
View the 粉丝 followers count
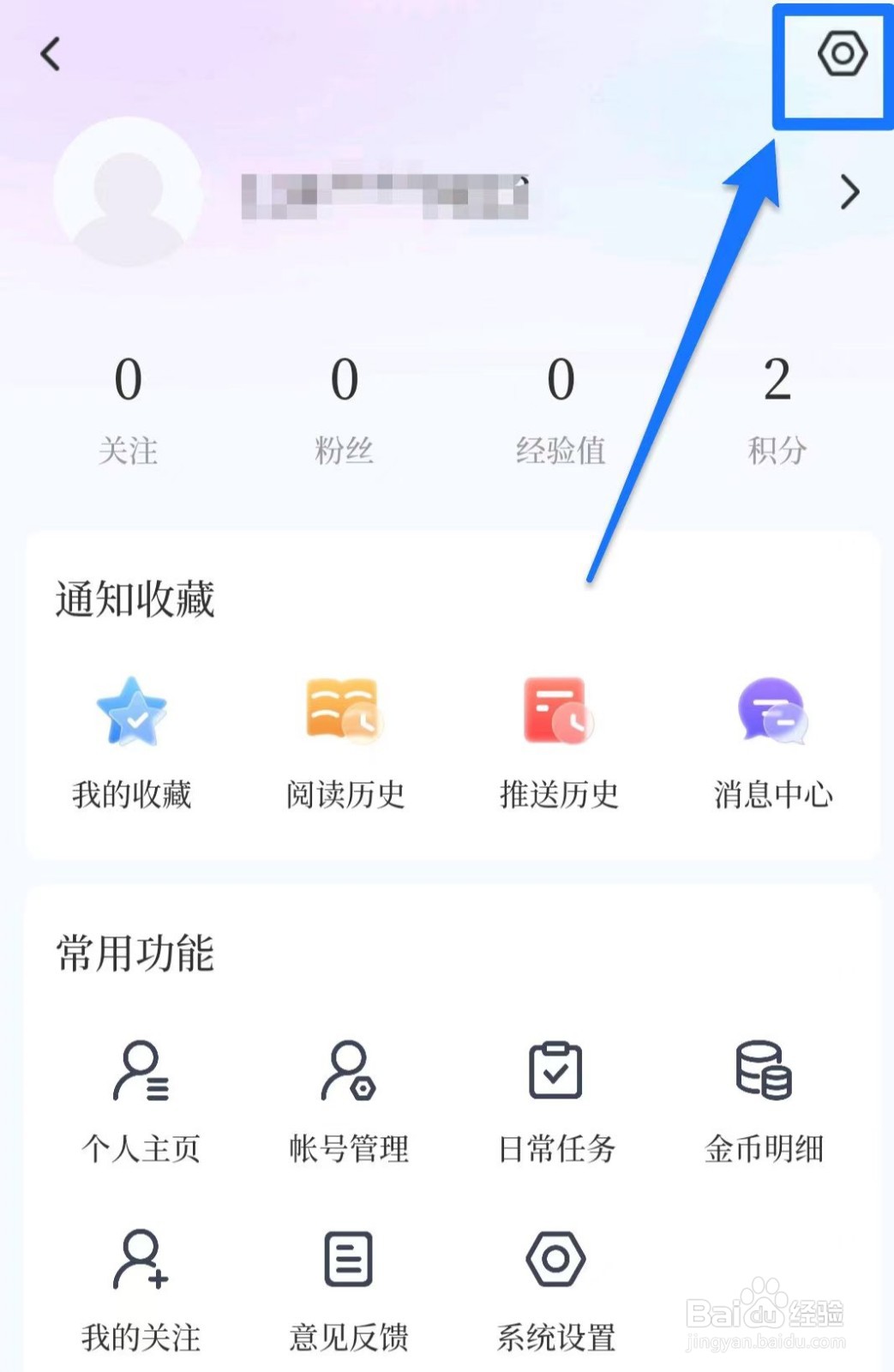coord(345,409)
